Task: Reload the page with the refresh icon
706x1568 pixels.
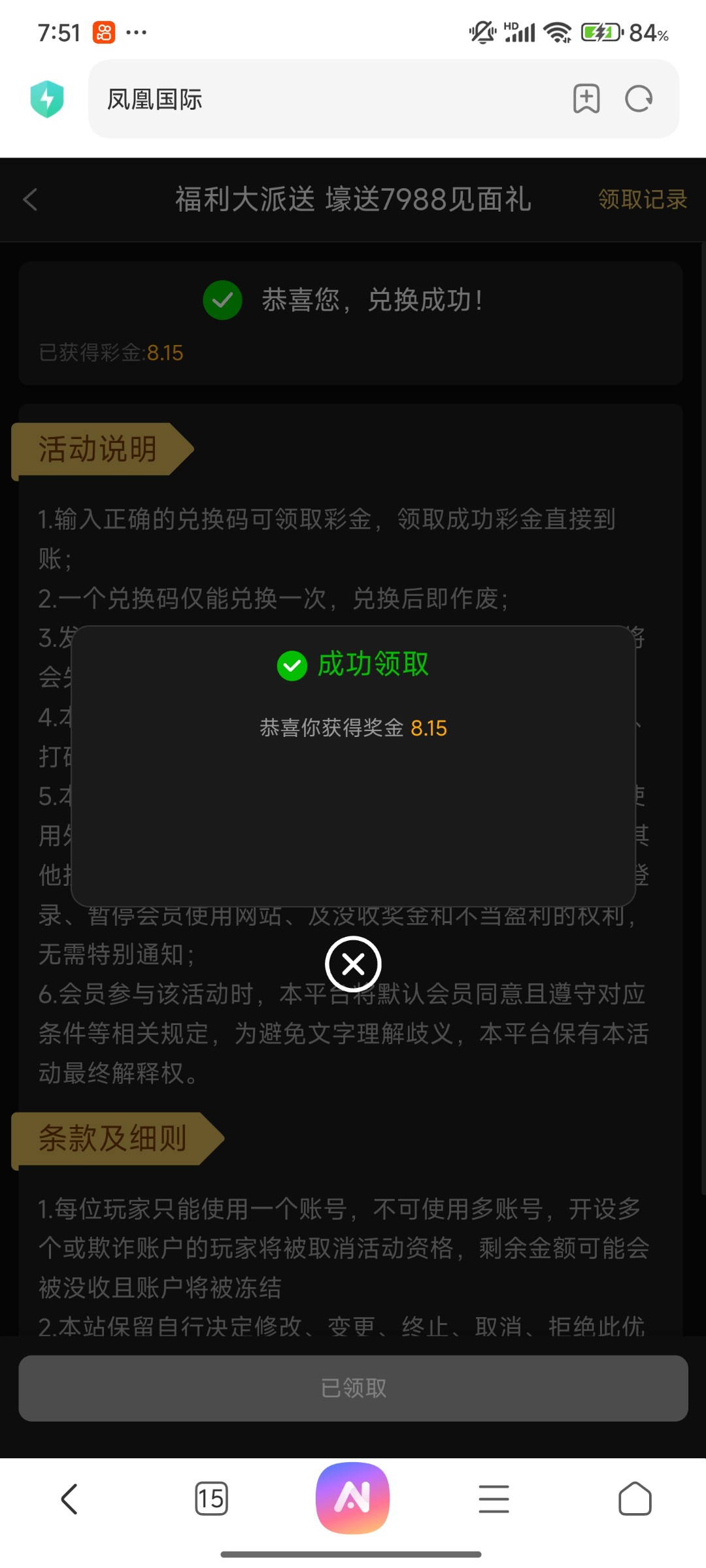Action: [x=639, y=99]
